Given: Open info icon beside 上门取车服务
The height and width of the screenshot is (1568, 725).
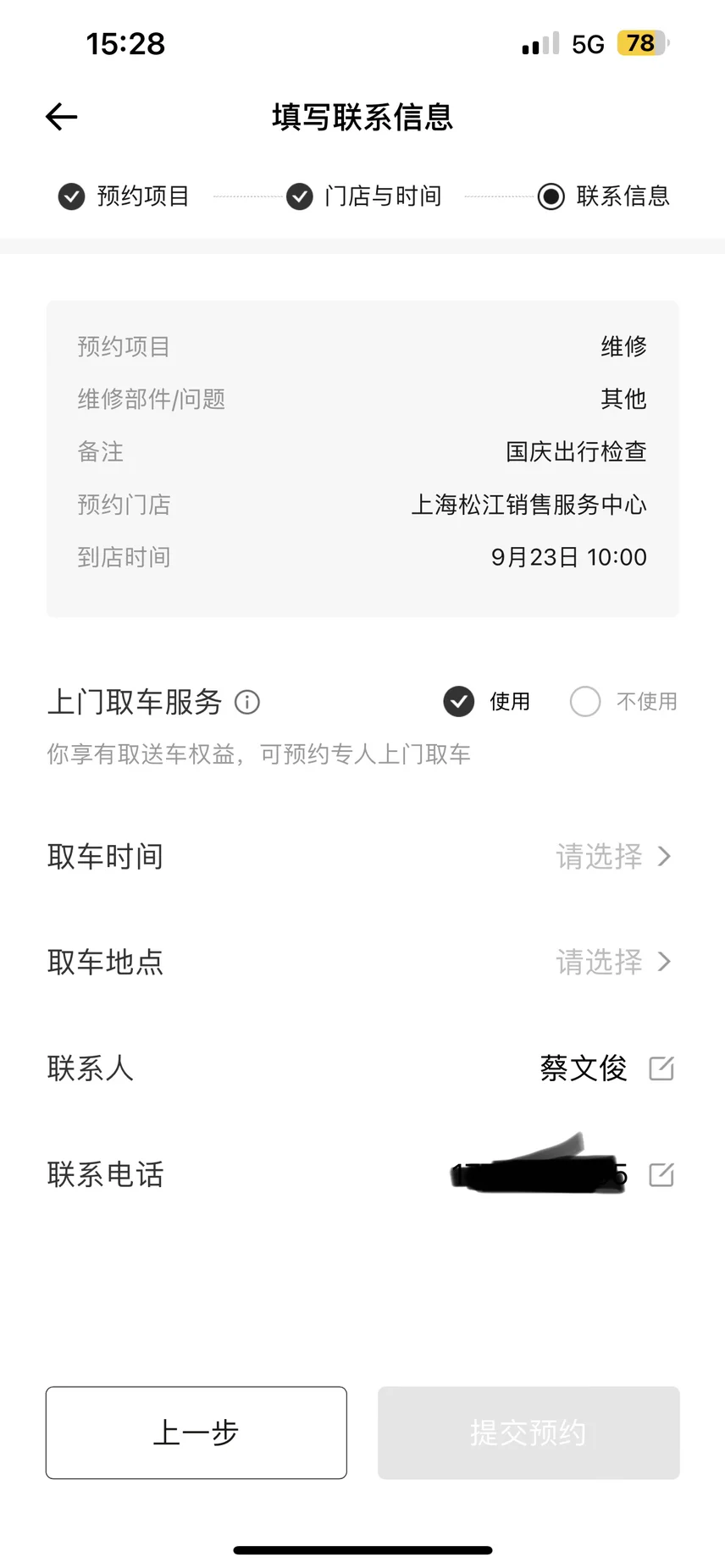Looking at the screenshot, I should (247, 702).
